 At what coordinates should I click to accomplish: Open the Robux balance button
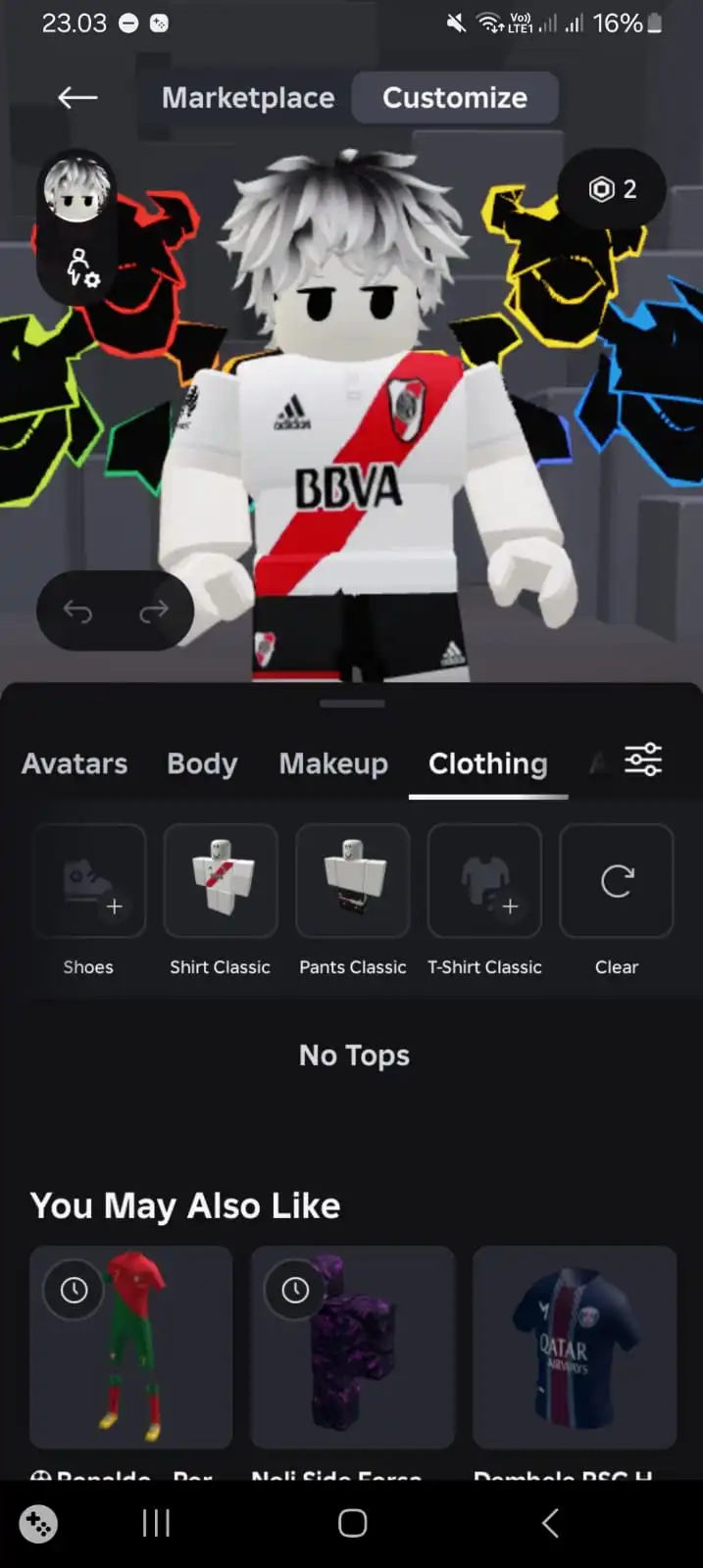(612, 189)
